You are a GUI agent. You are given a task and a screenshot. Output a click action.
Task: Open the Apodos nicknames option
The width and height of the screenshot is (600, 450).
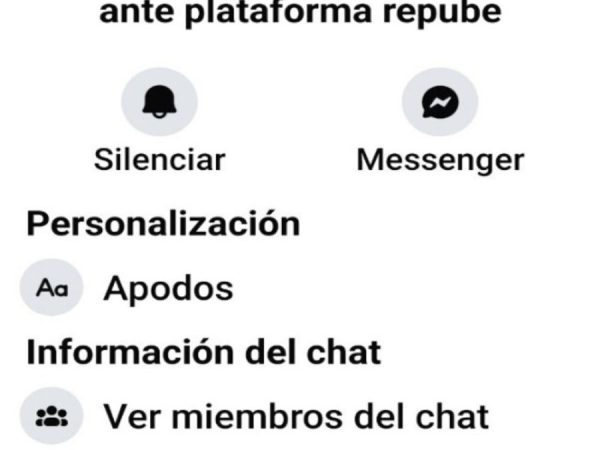(168, 289)
